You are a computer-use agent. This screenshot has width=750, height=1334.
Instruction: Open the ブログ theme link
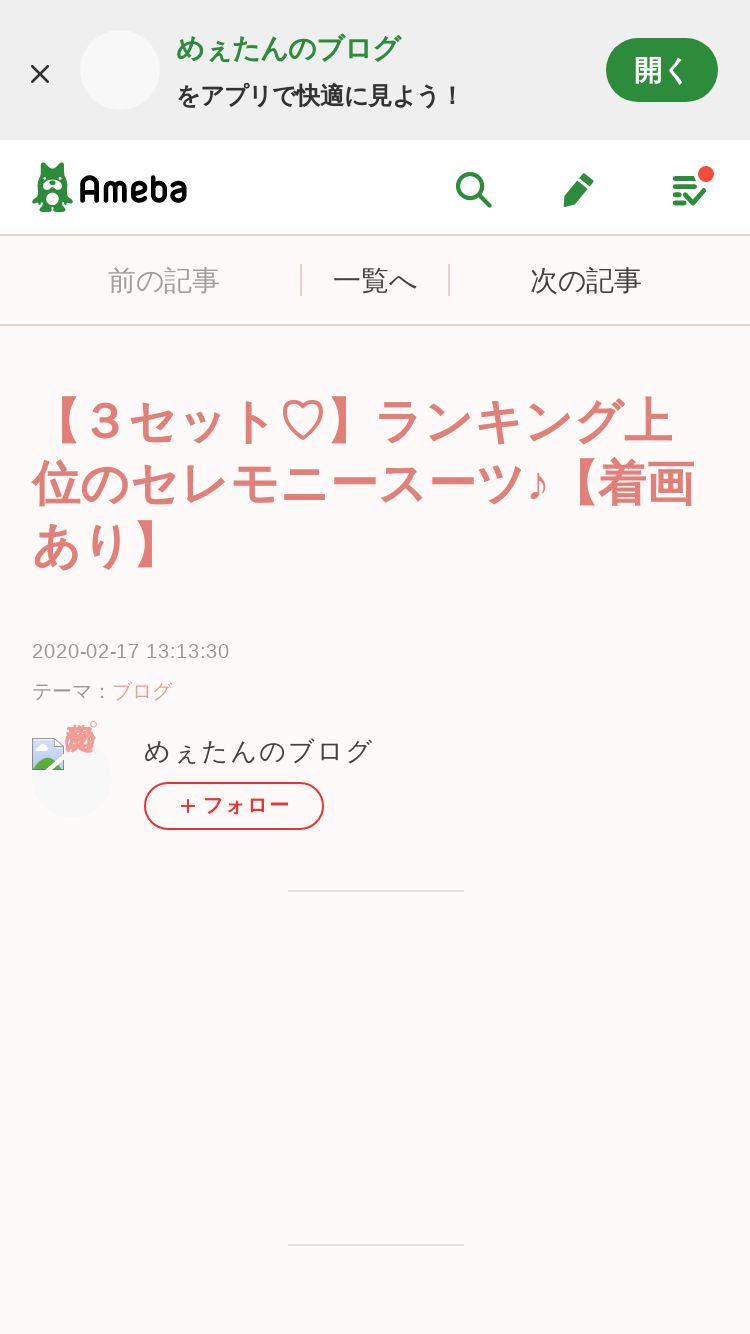pos(142,691)
